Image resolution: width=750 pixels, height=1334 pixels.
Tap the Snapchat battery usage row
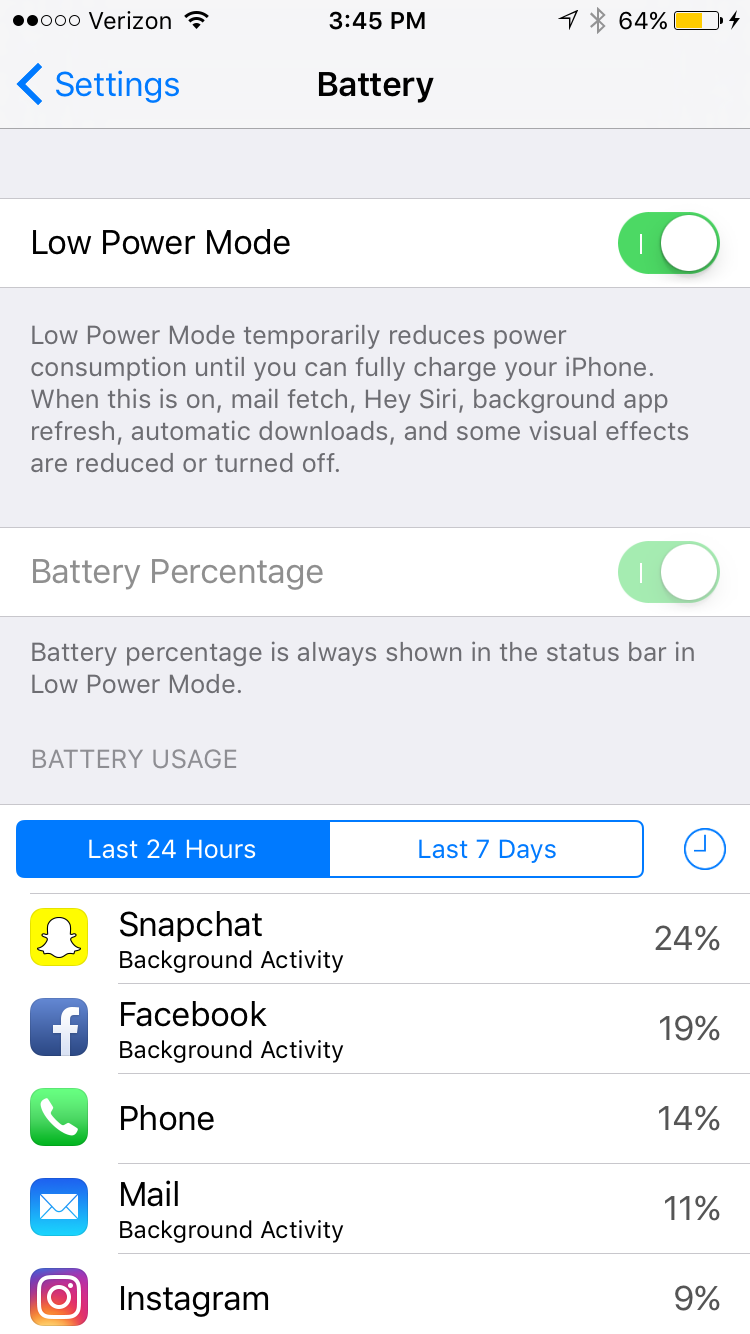(x=375, y=938)
